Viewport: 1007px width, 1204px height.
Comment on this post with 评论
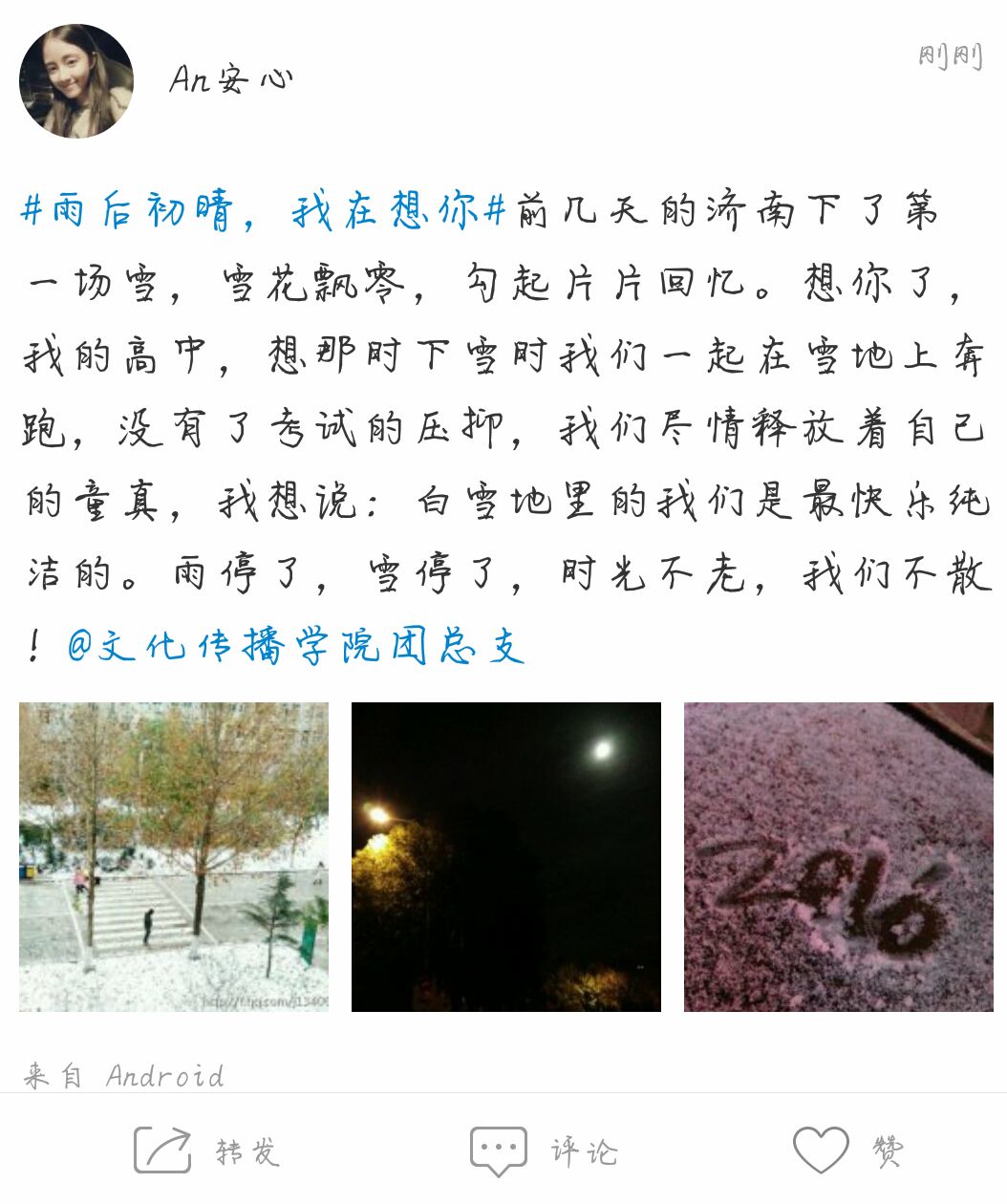point(543,1150)
